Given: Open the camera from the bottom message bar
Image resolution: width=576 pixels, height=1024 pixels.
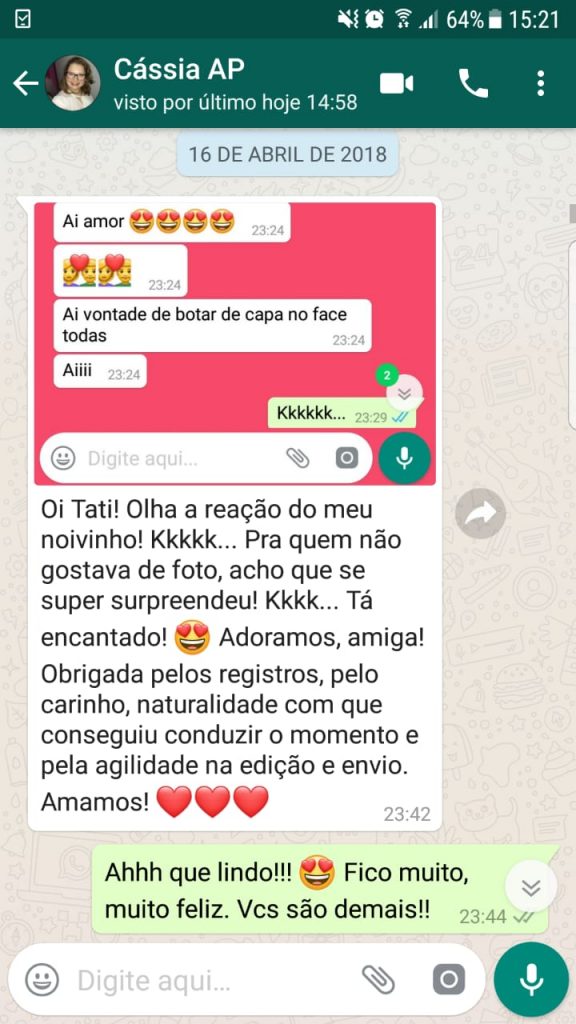Looking at the screenshot, I should [x=449, y=980].
